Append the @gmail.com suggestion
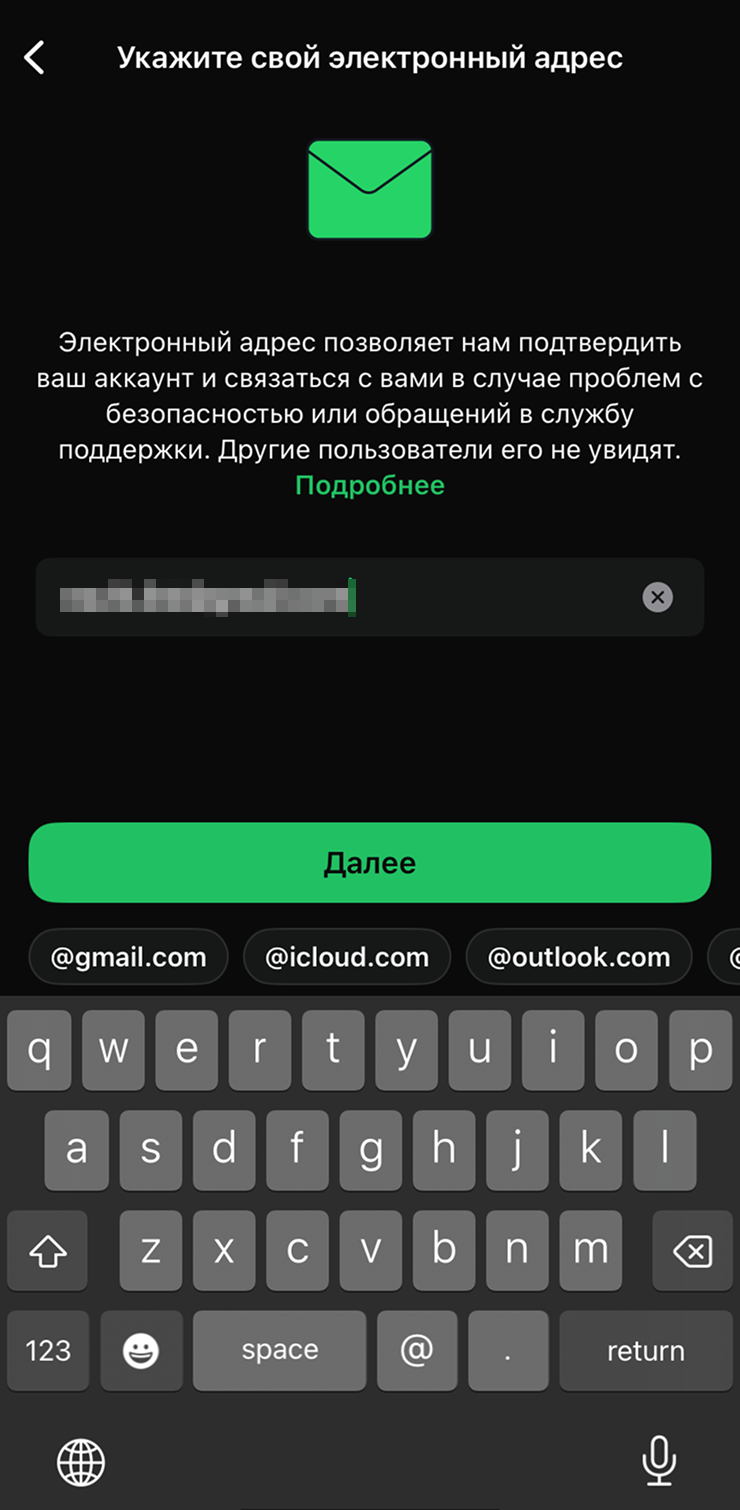 (x=128, y=957)
